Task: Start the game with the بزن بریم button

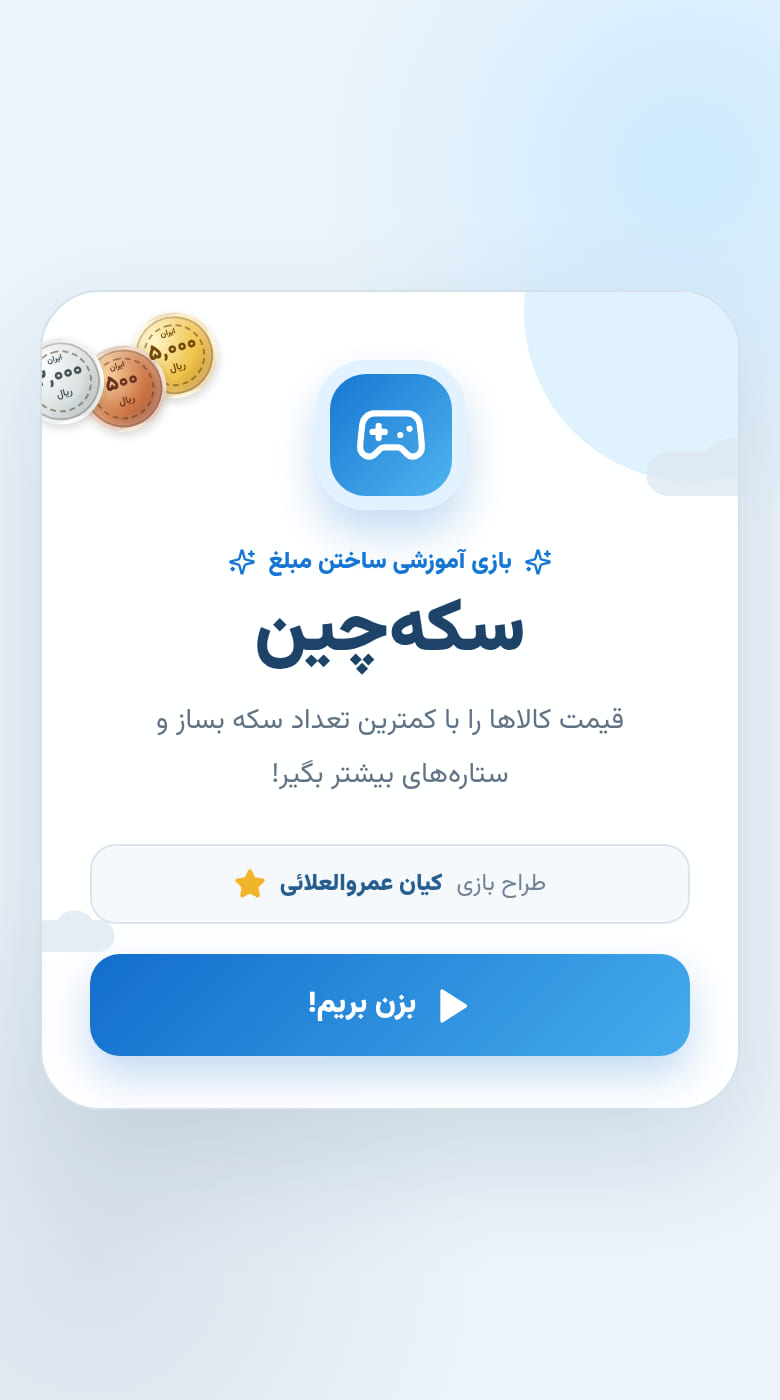Action: [x=390, y=1005]
